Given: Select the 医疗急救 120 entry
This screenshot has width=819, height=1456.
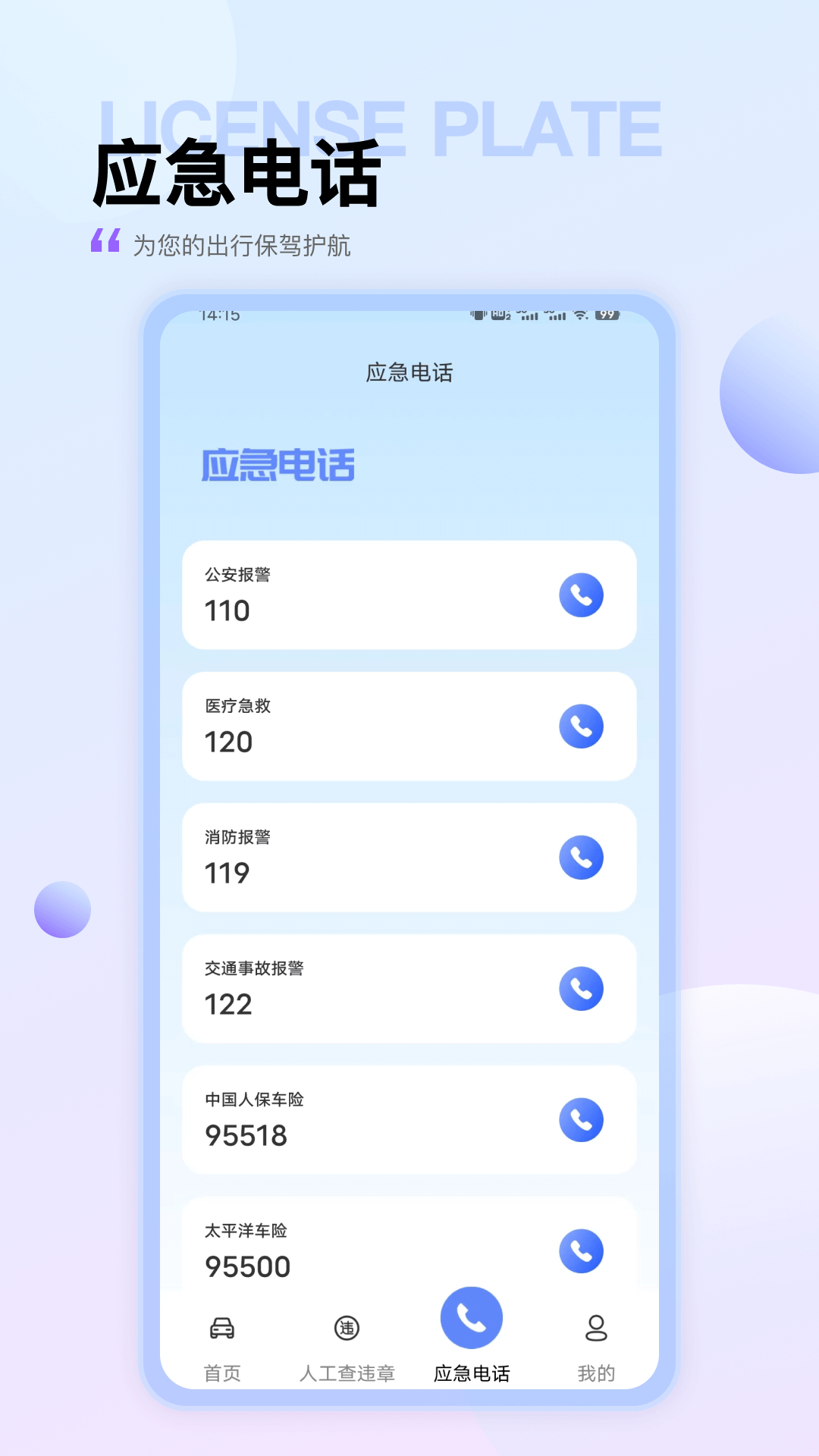Looking at the screenshot, I should click(x=409, y=727).
